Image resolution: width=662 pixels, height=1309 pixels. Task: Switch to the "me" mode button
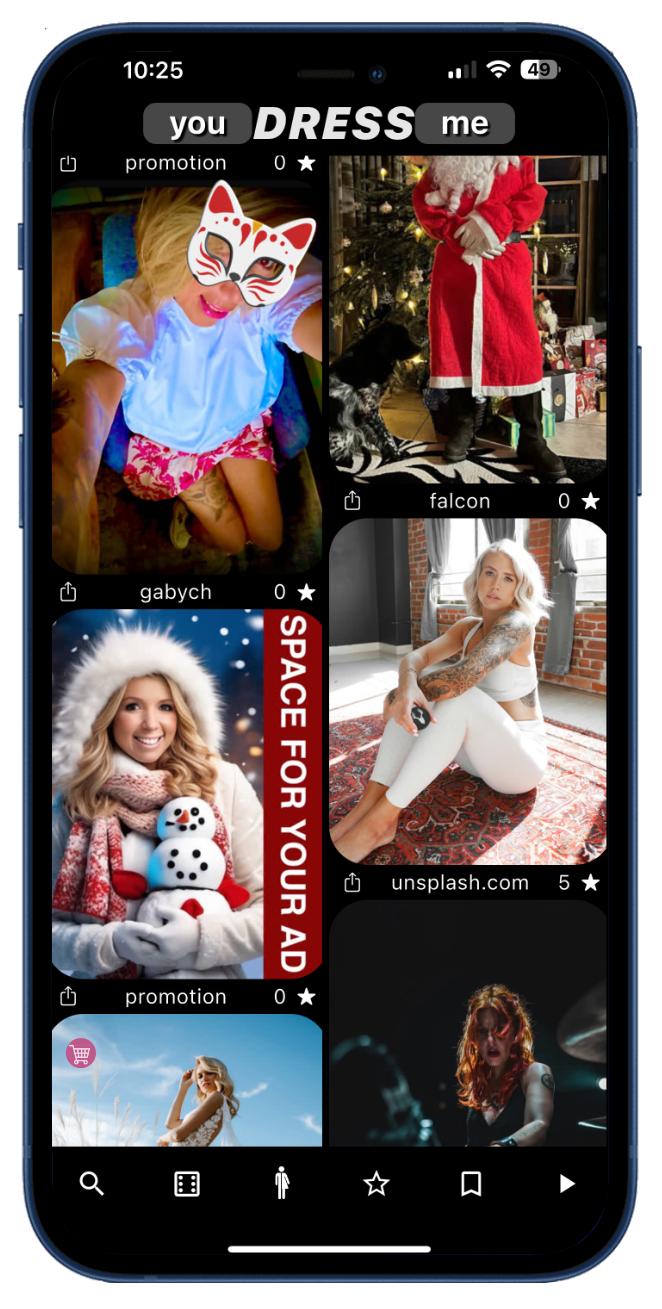(x=465, y=124)
